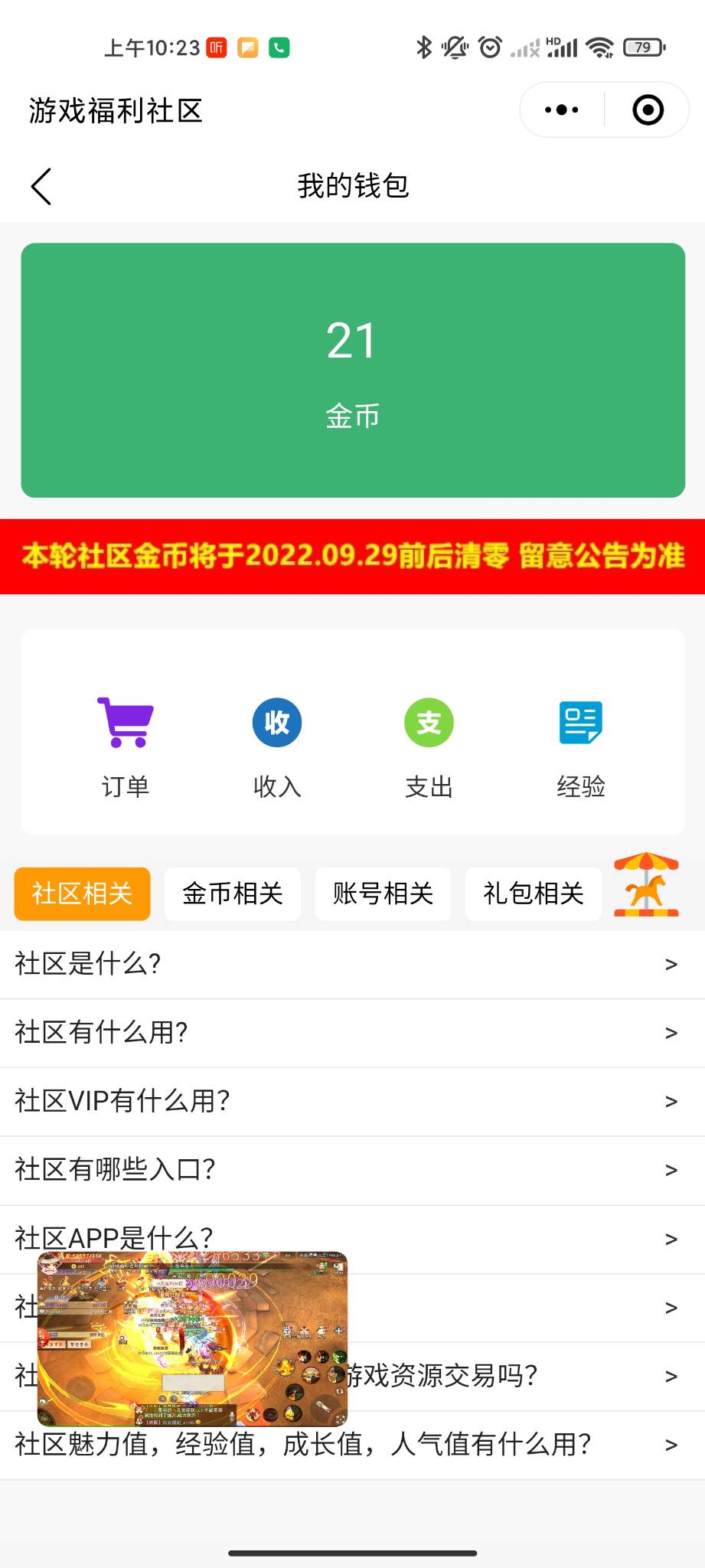Open question about 魅力值, 经验值, 成长值

tap(352, 1445)
